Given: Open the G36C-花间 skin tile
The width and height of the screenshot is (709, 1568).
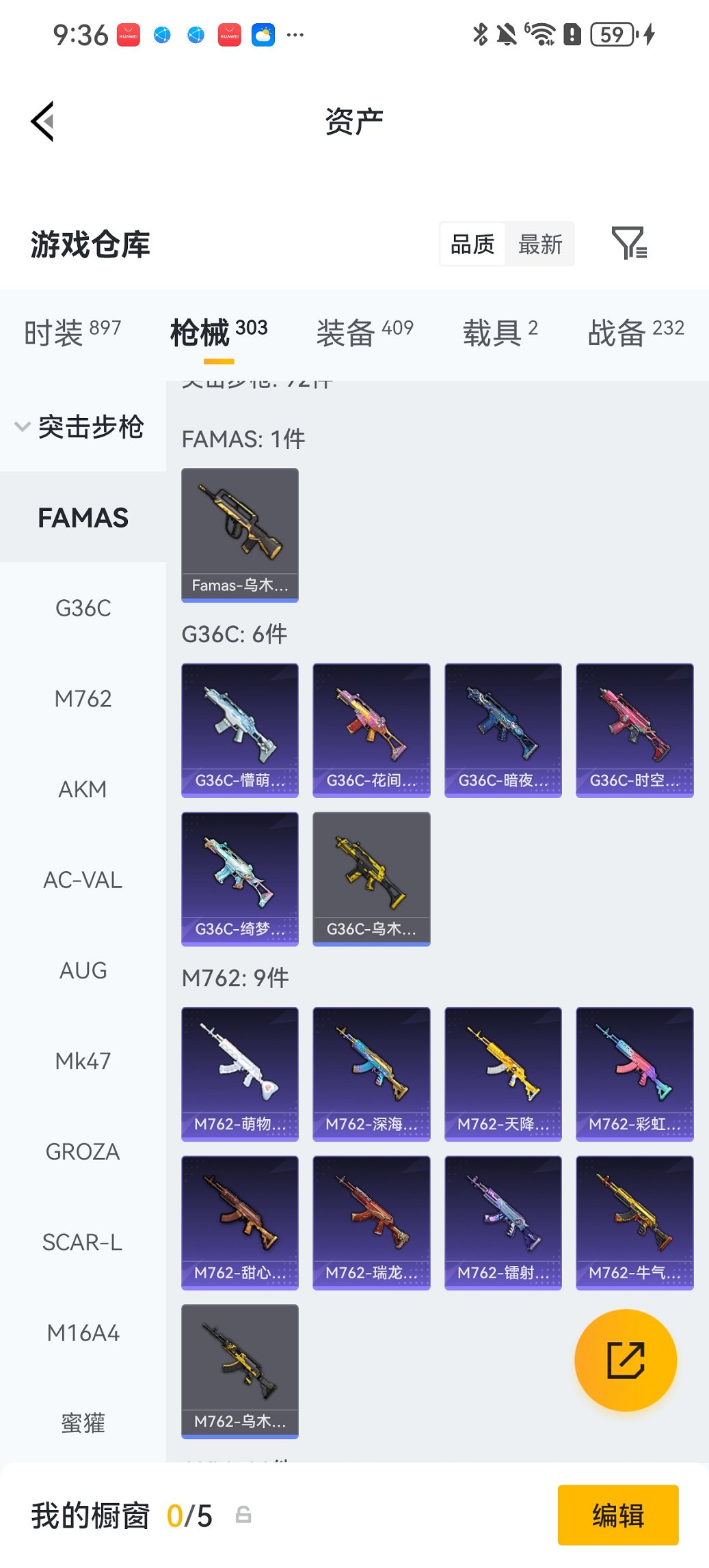Looking at the screenshot, I should pos(371,730).
